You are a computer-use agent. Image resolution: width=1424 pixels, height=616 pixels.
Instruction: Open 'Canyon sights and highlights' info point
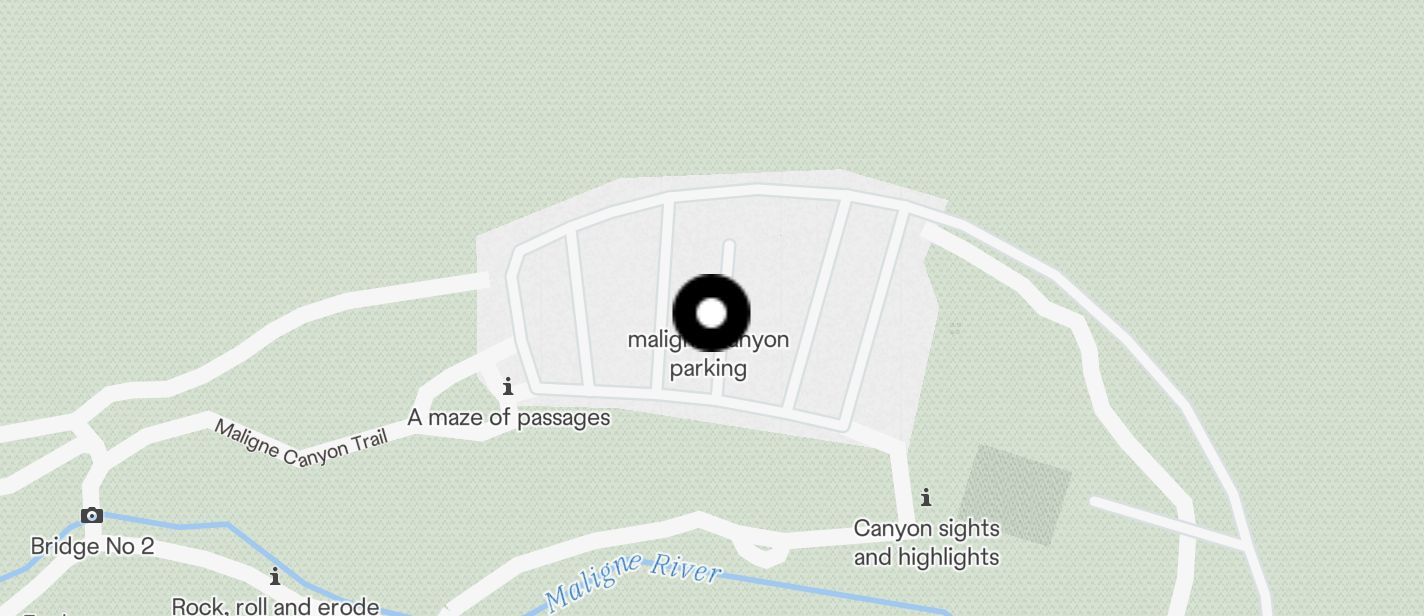926,497
